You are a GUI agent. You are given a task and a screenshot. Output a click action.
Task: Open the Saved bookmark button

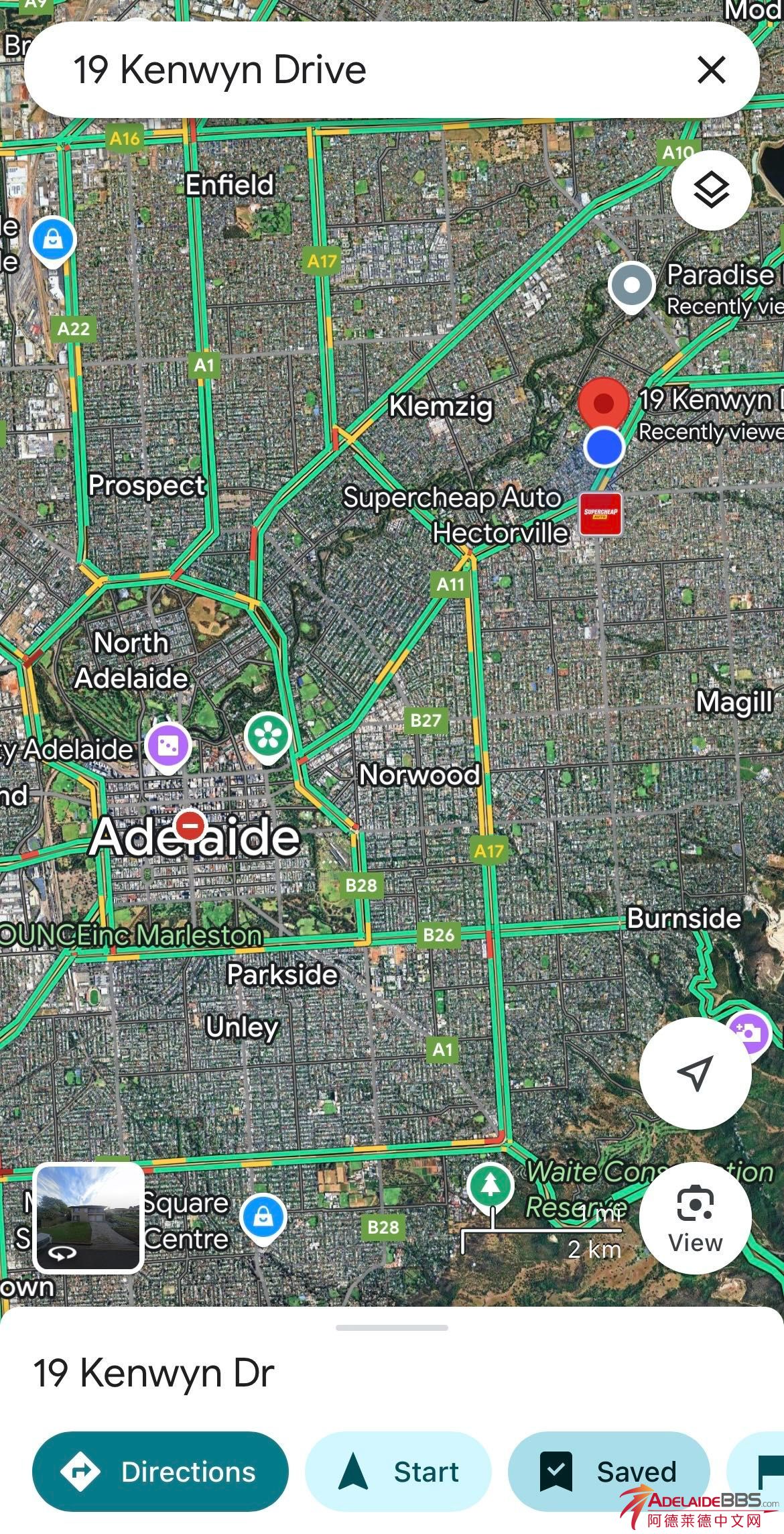pyautogui.click(x=608, y=1472)
